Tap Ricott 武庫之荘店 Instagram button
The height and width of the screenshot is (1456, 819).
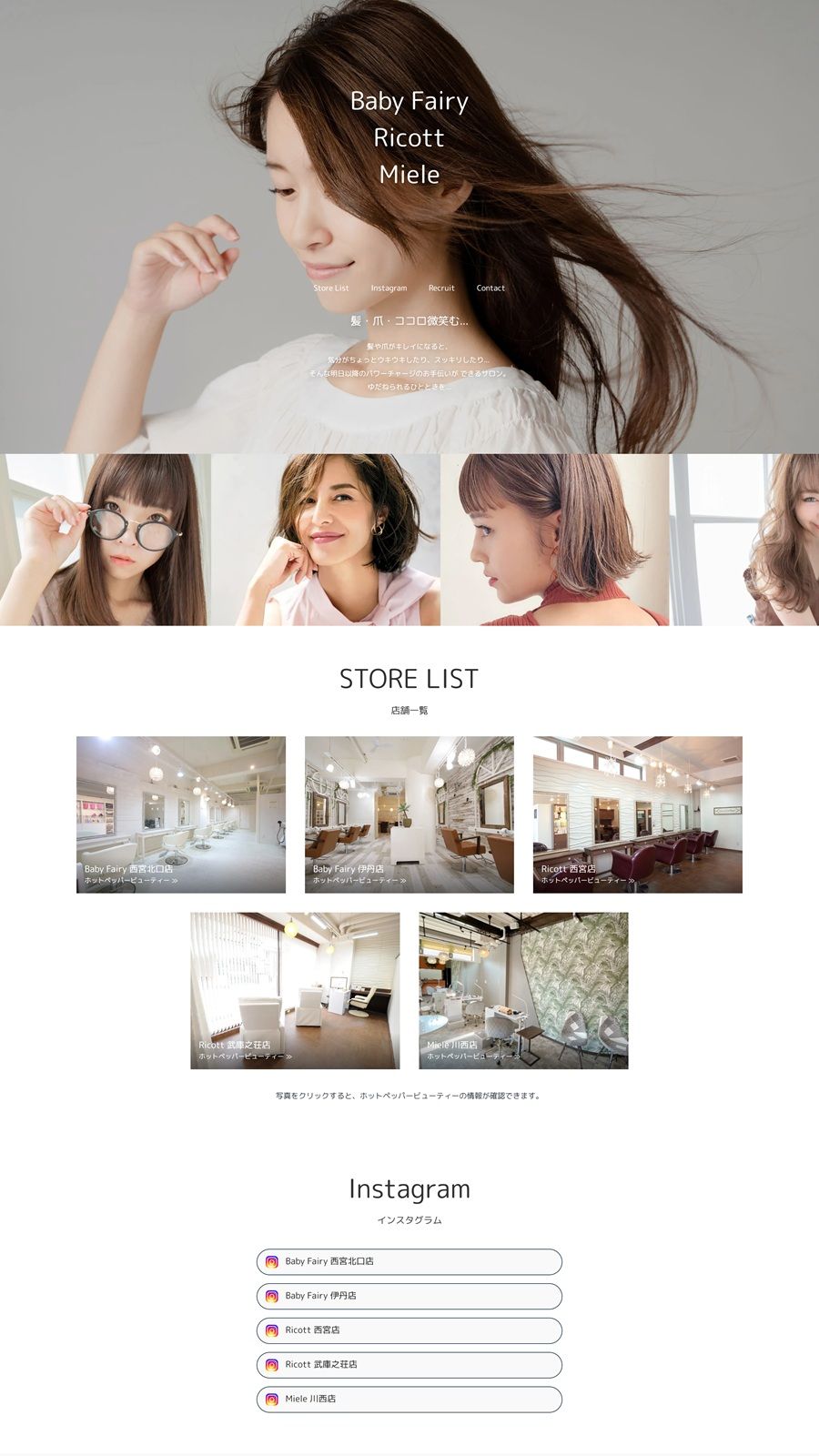[x=409, y=1365]
